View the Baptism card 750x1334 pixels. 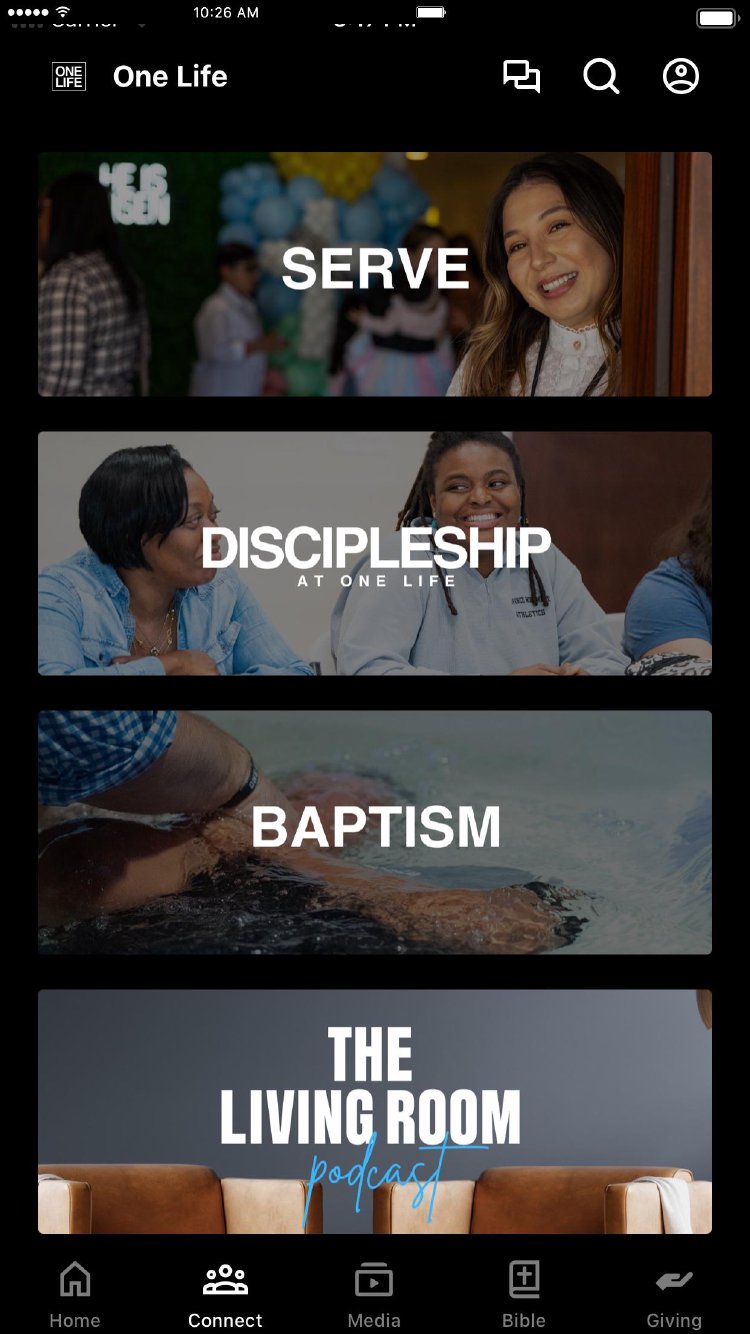[375, 832]
